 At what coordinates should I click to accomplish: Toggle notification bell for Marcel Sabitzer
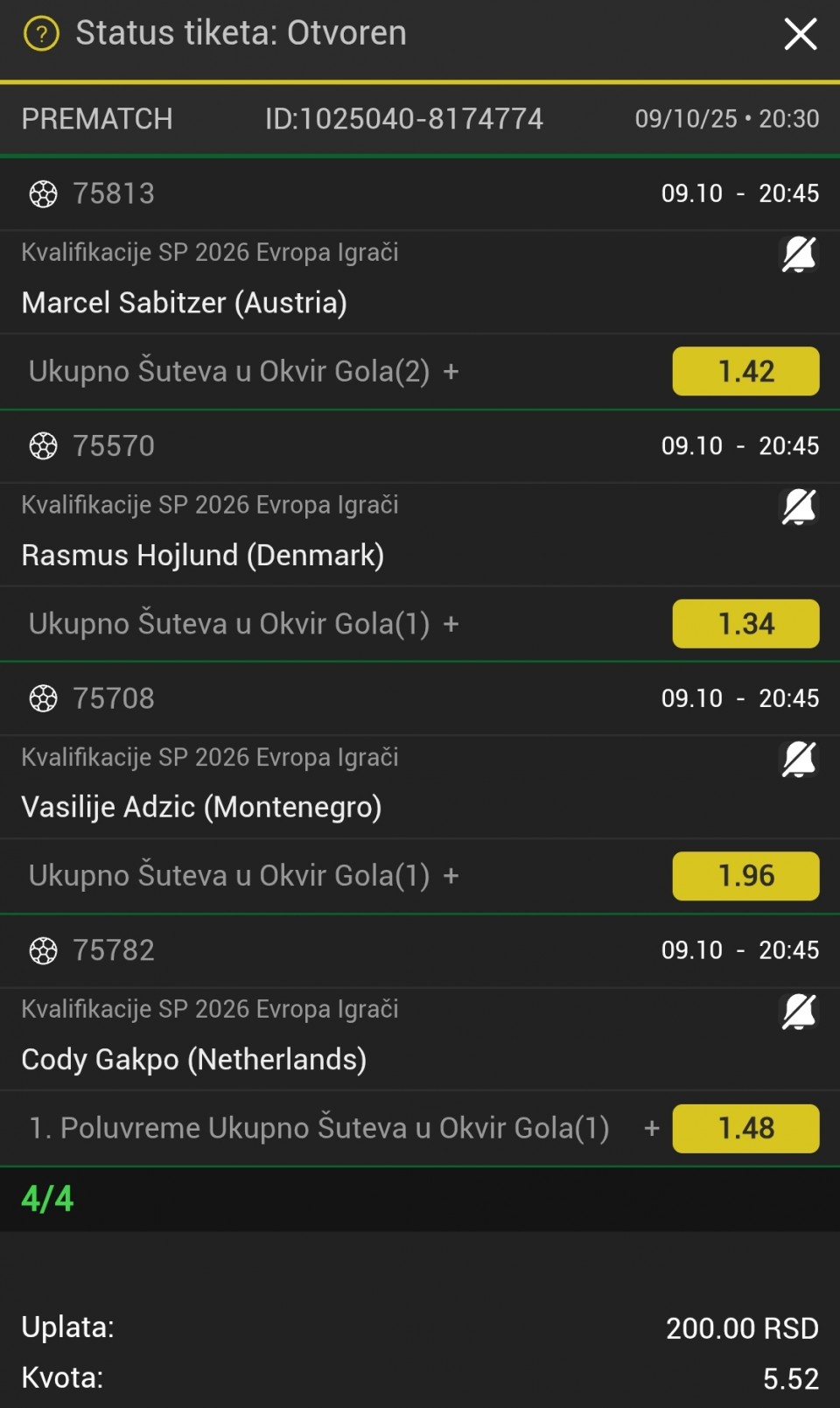[798, 255]
